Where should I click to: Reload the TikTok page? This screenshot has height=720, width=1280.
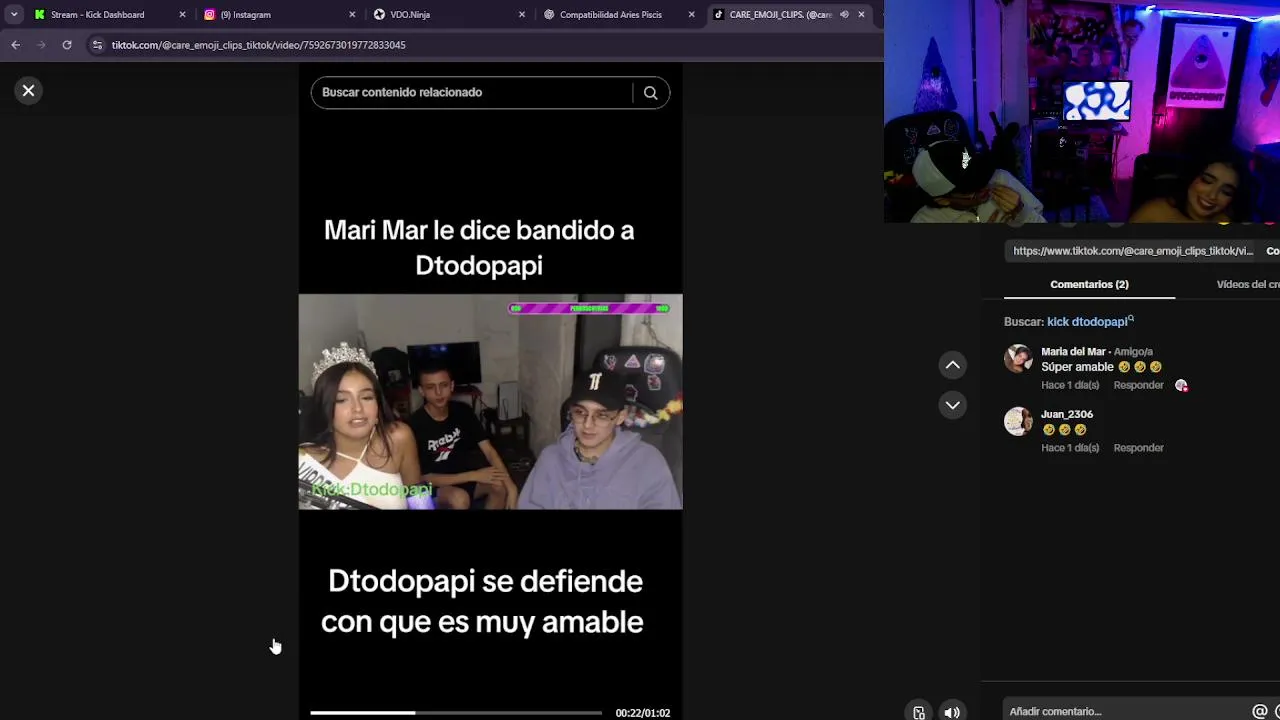point(67,45)
